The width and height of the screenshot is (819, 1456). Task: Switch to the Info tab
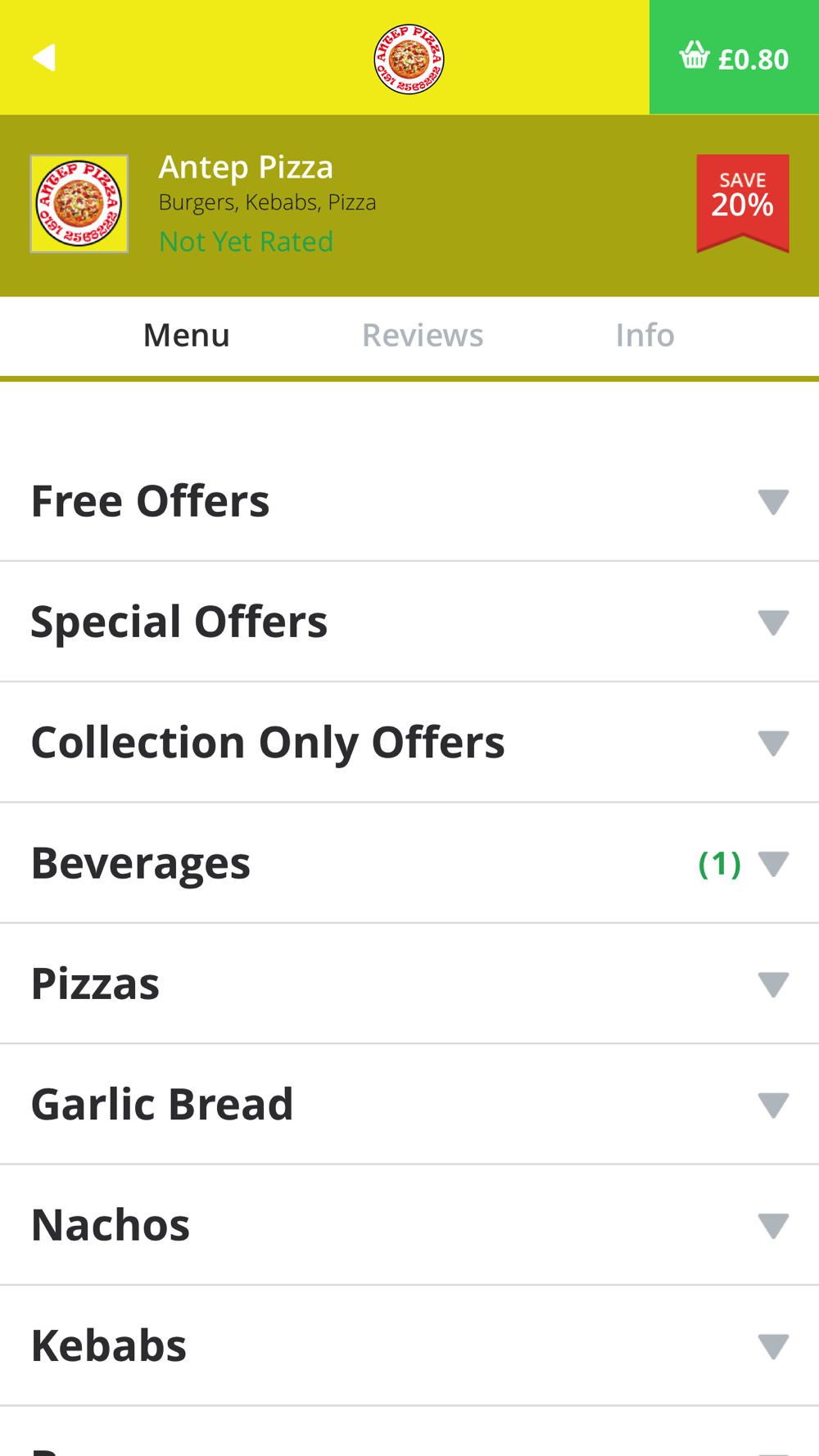pyautogui.click(x=645, y=335)
